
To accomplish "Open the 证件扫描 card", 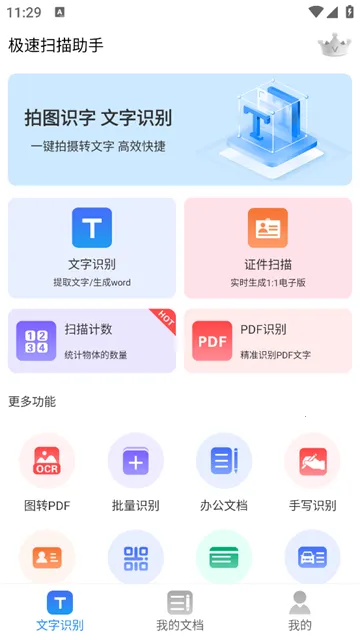I will pos(268,248).
